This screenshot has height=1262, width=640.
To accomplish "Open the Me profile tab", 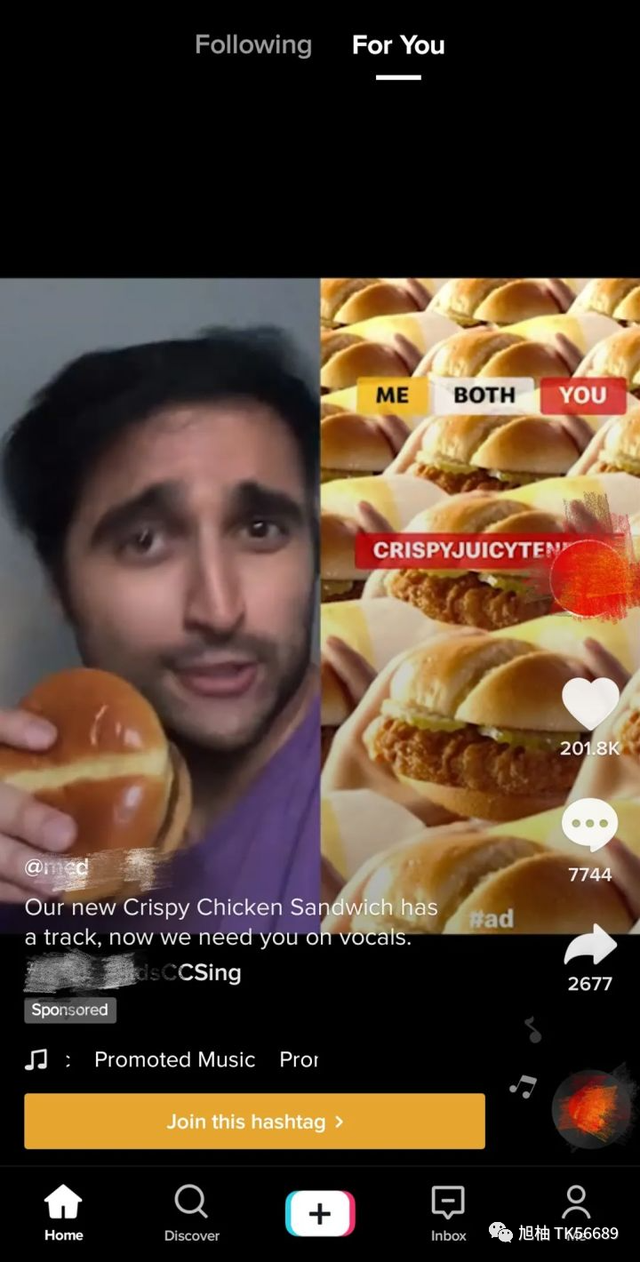I will 576,1212.
